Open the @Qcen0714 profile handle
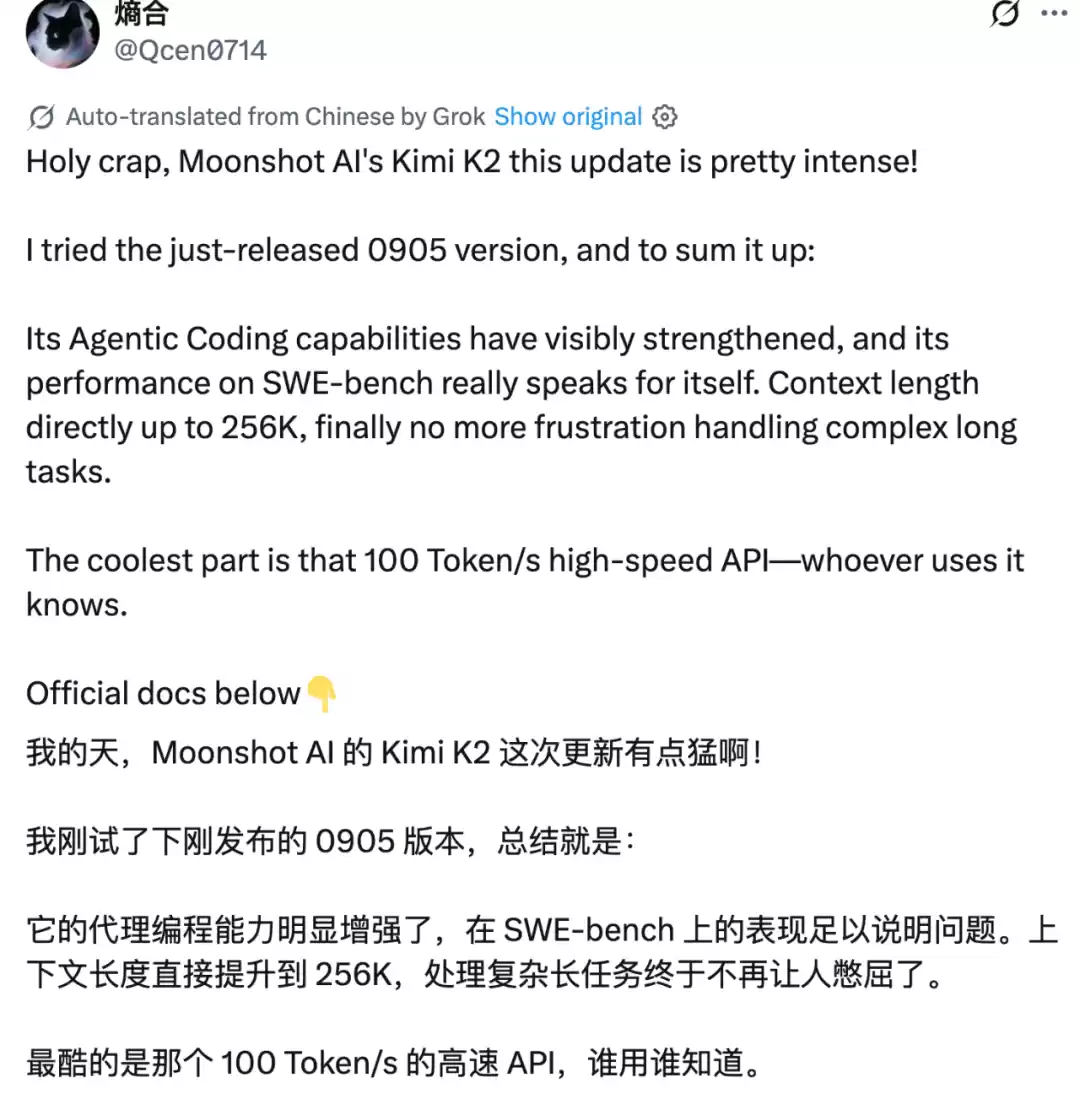Viewport: 1080px width, 1110px height. coord(190,49)
